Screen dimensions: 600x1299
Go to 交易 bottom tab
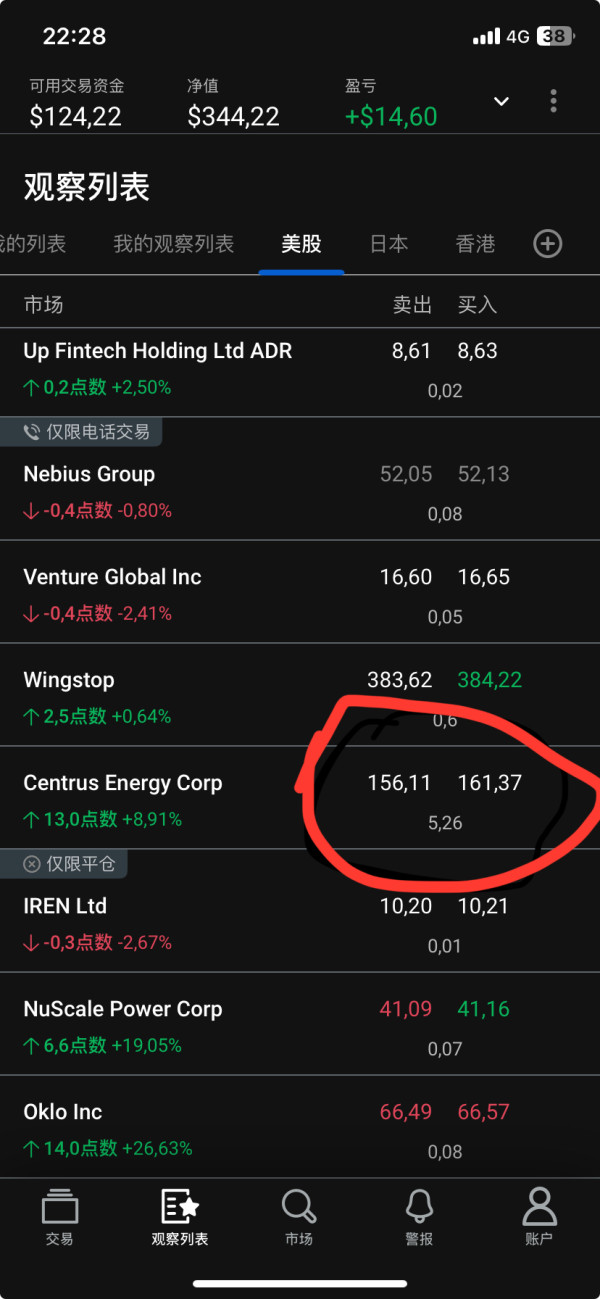point(60,1218)
